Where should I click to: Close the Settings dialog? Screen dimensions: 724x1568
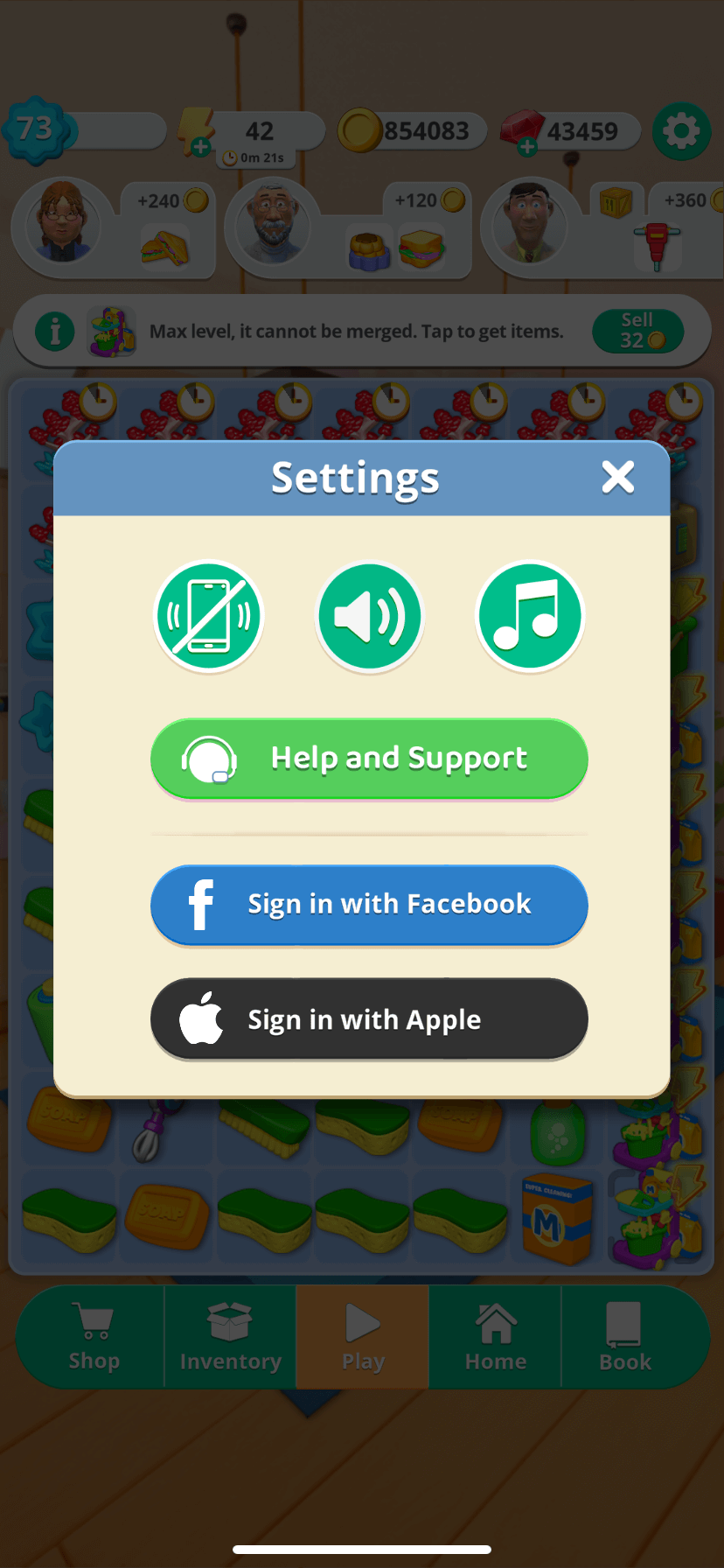[x=617, y=477]
